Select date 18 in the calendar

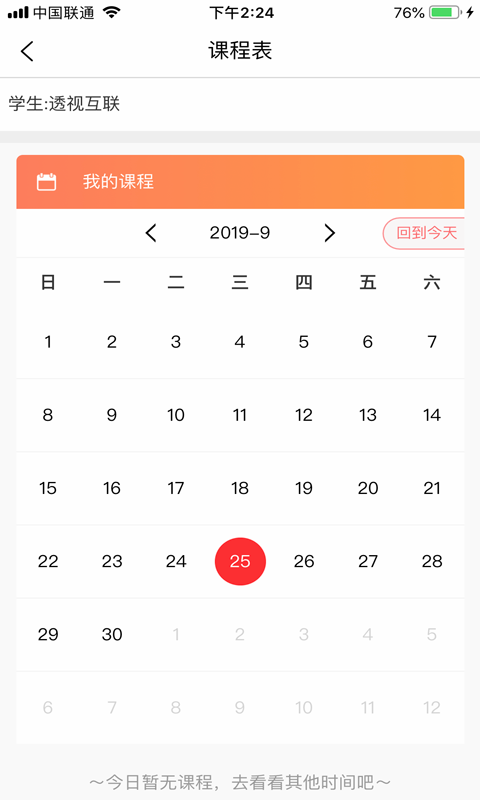(x=240, y=488)
